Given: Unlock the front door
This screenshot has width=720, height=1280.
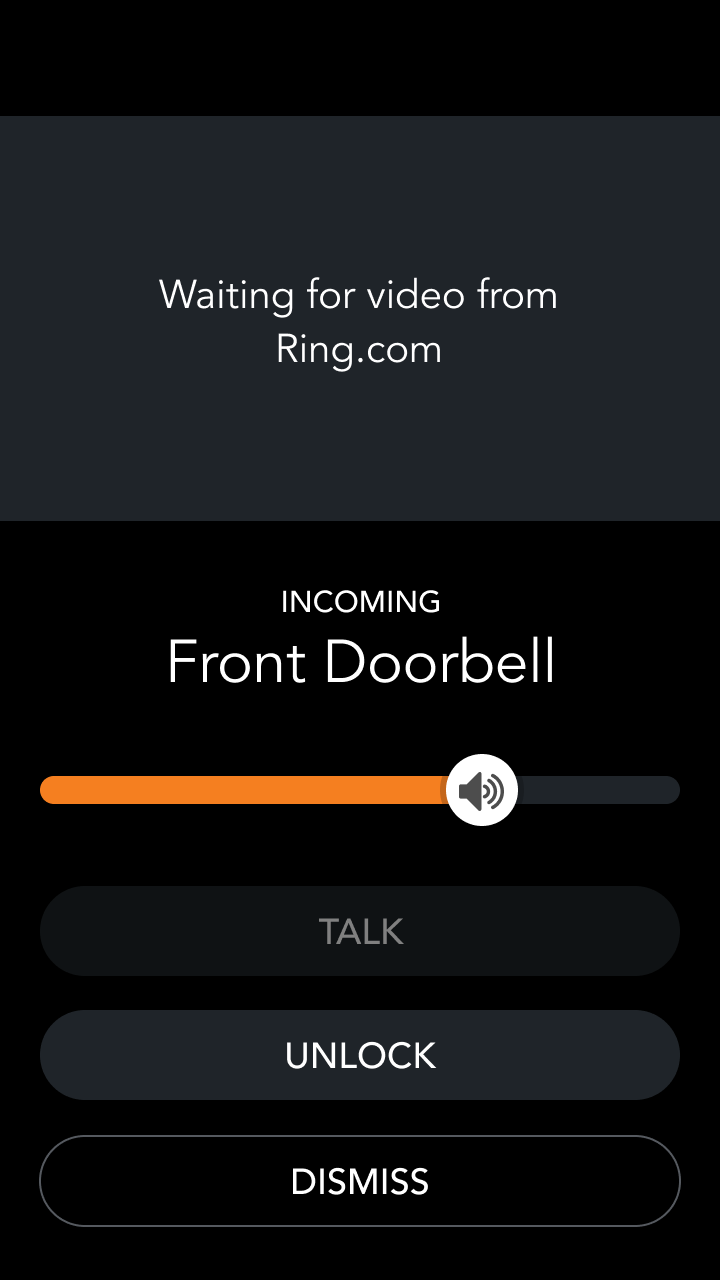Looking at the screenshot, I should (x=360, y=1055).
